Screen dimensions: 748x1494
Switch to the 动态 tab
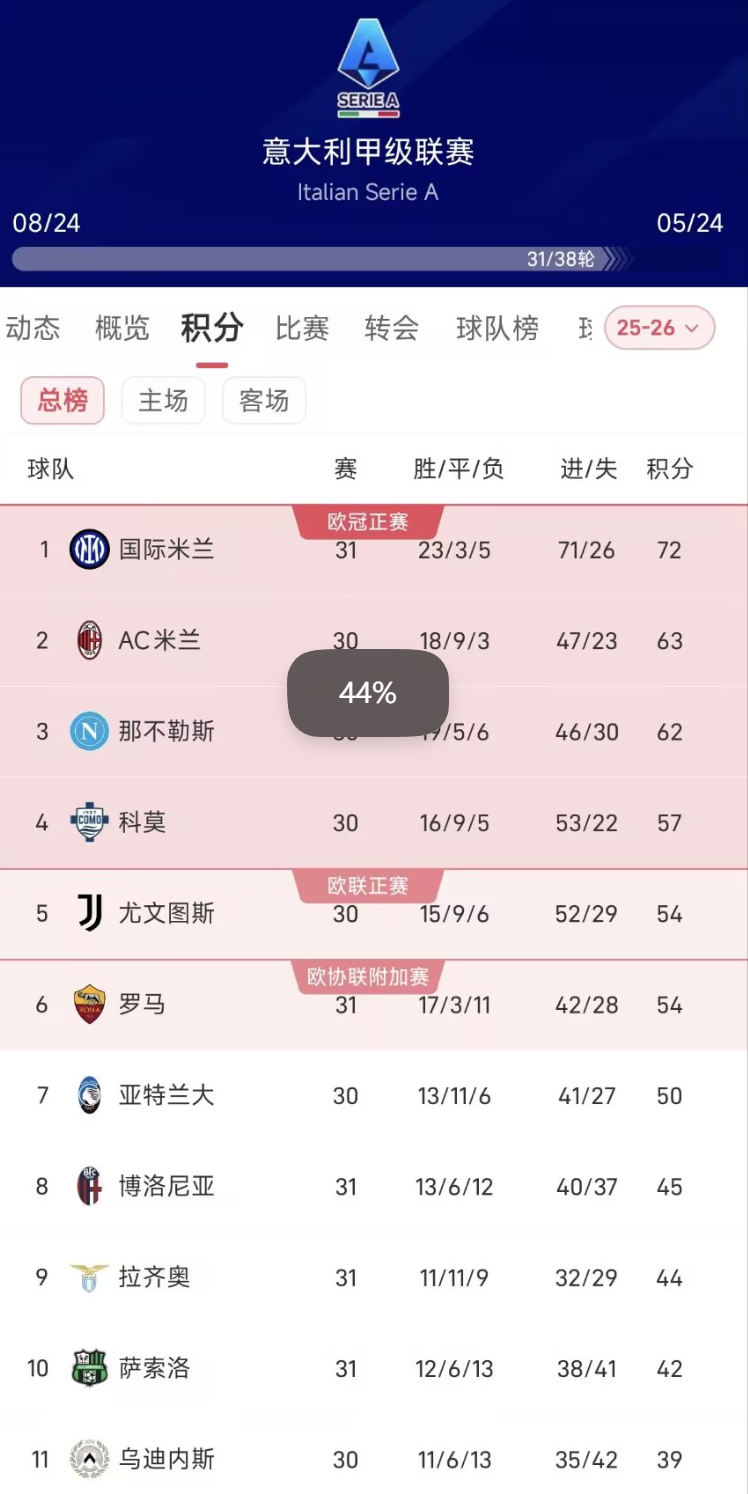click(33, 328)
